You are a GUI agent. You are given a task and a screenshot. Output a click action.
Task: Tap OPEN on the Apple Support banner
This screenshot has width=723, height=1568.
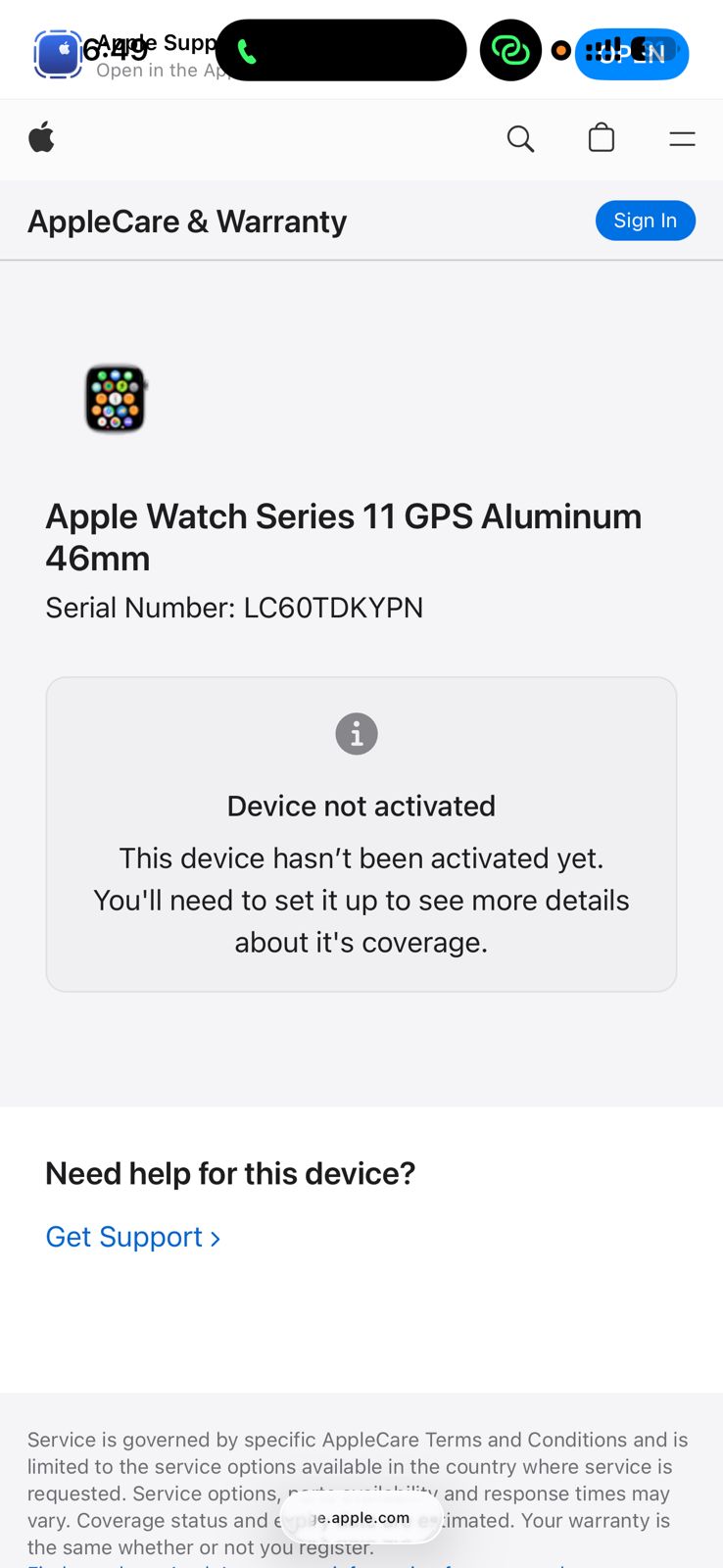(x=633, y=53)
